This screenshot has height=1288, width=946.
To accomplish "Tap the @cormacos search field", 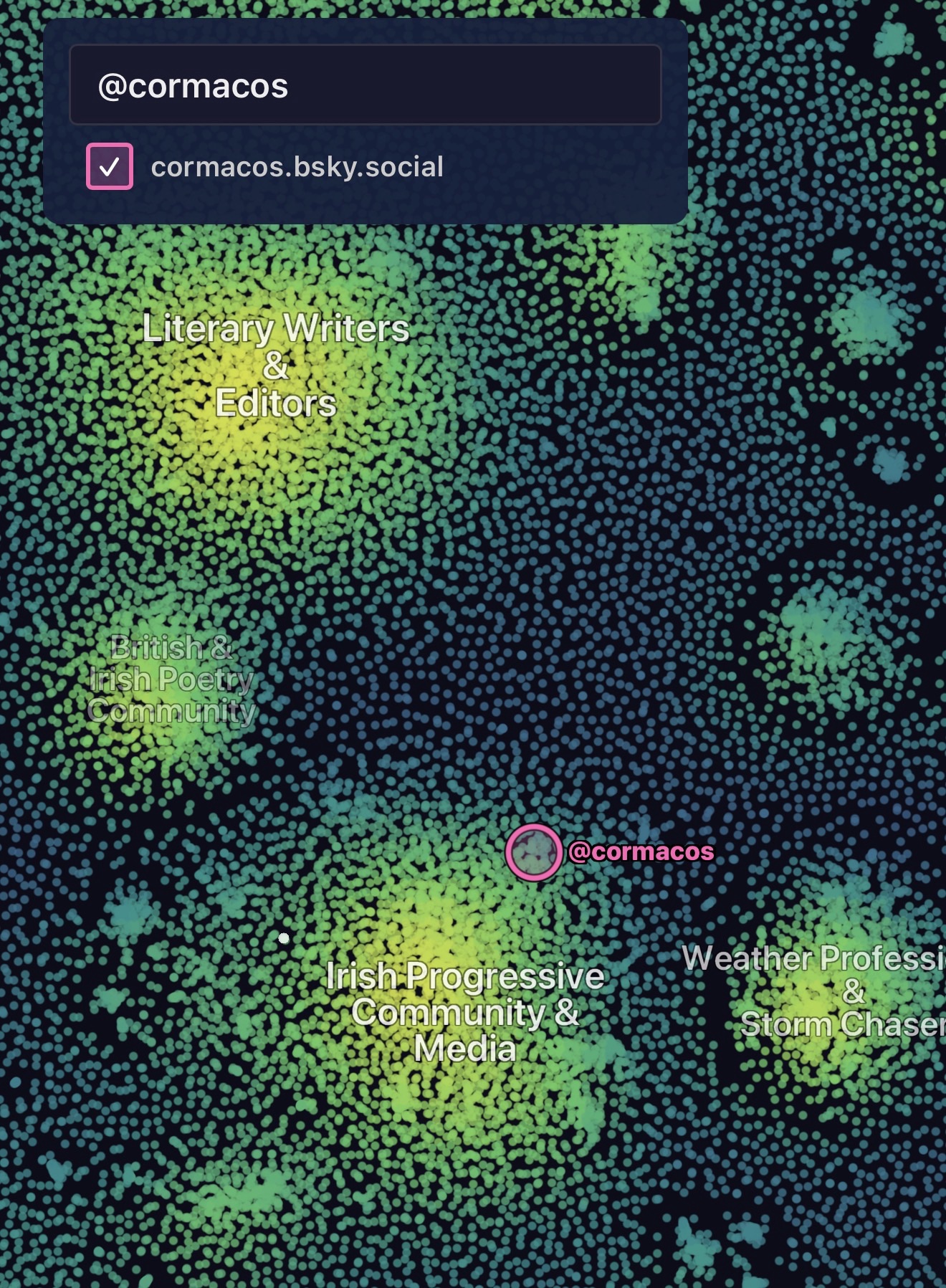I will (364, 85).
